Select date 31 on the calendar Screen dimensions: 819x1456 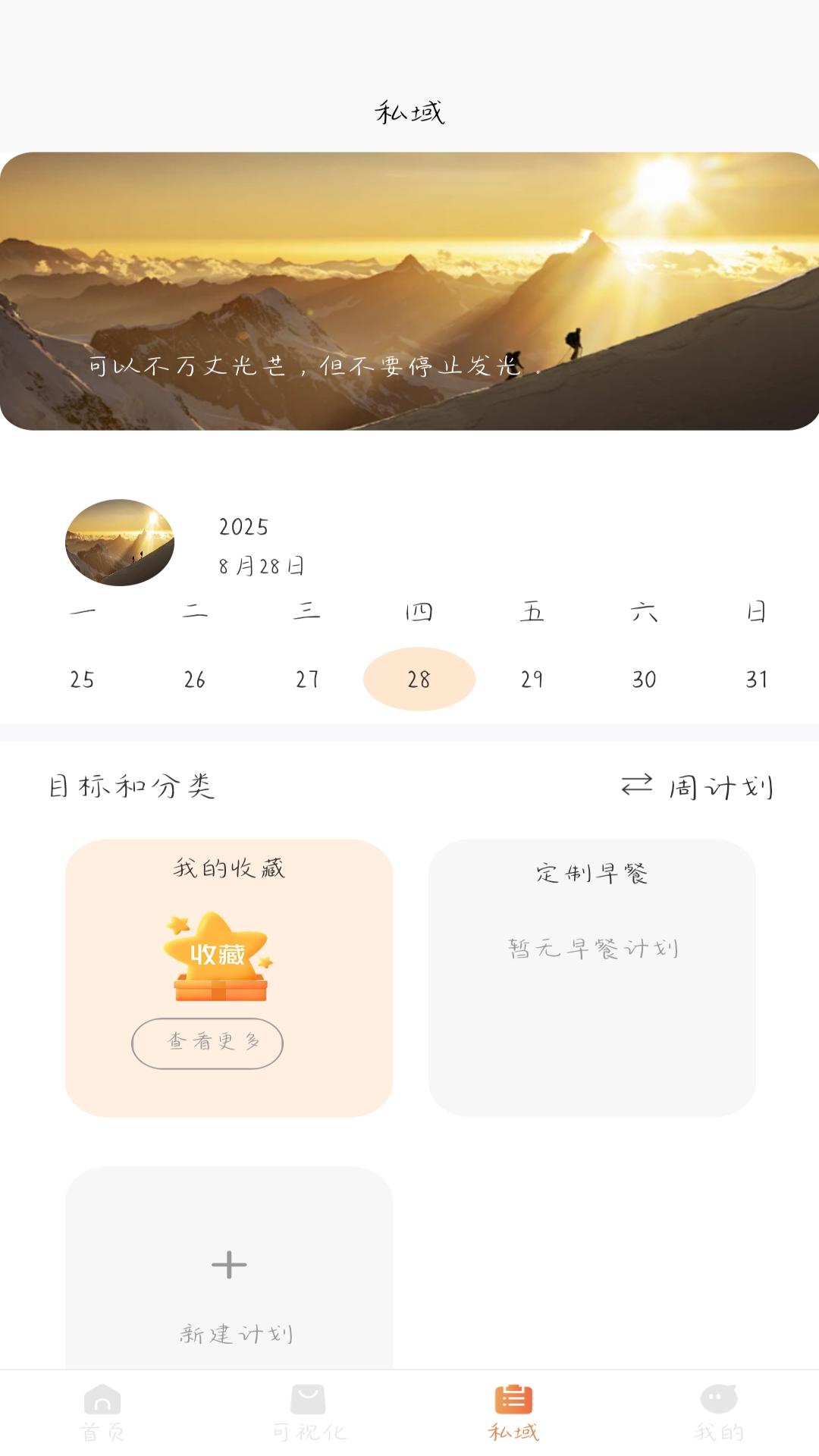tap(755, 679)
